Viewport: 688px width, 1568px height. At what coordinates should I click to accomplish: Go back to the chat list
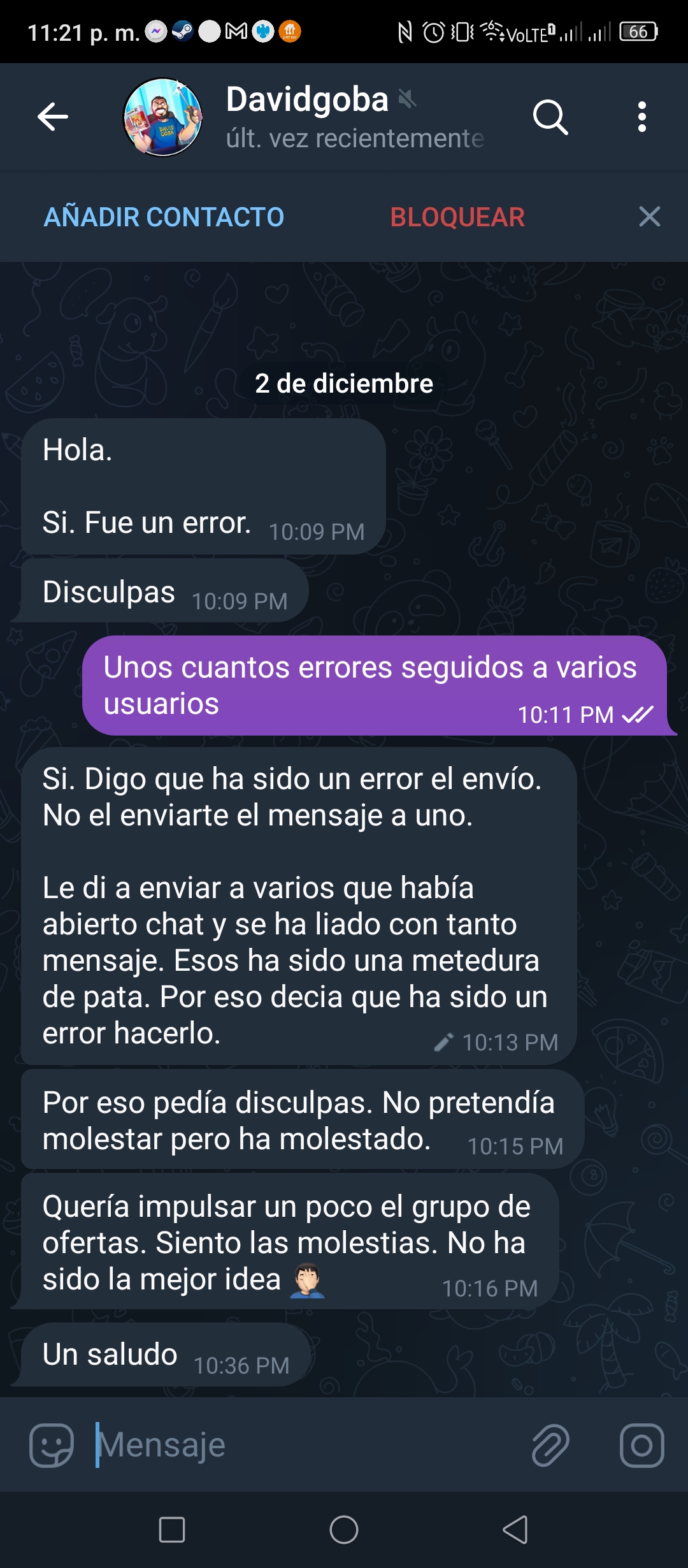coord(53,117)
